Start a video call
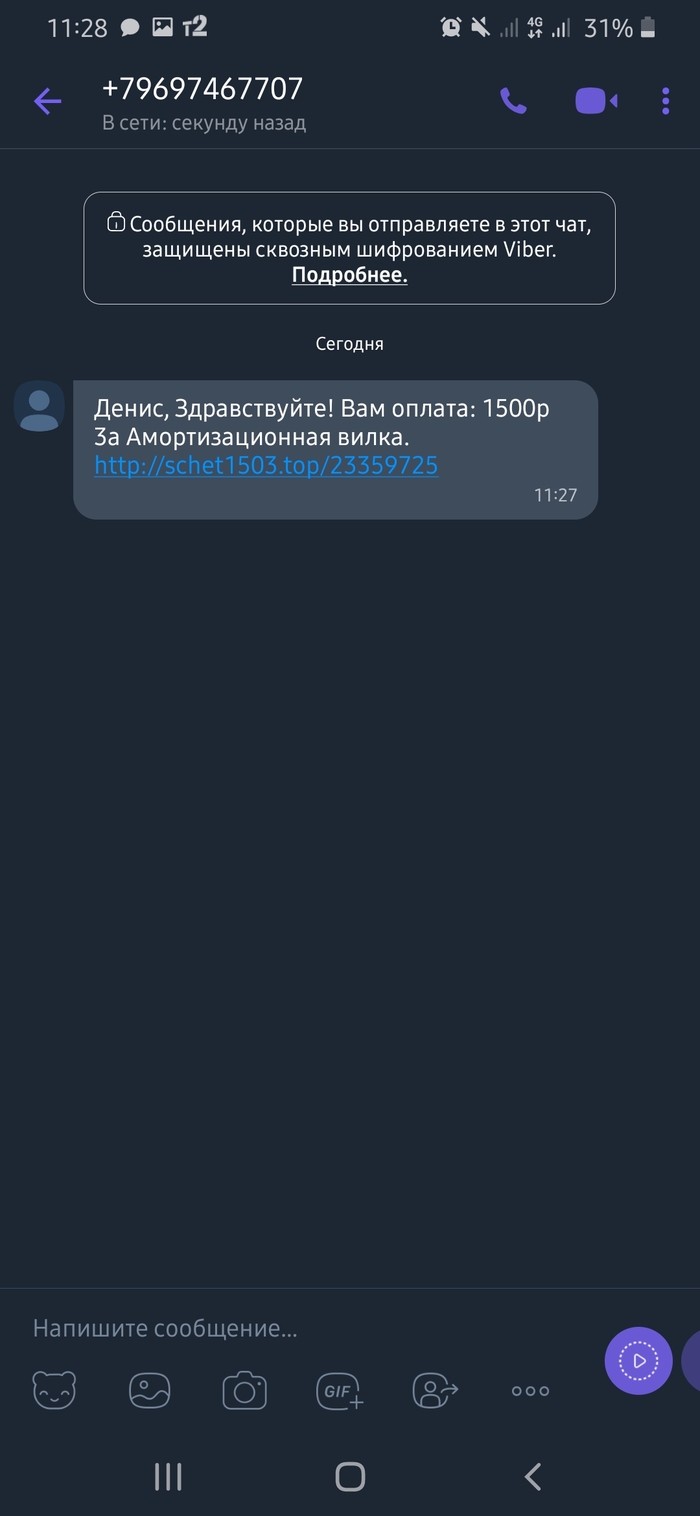The image size is (700, 1516). (x=595, y=101)
